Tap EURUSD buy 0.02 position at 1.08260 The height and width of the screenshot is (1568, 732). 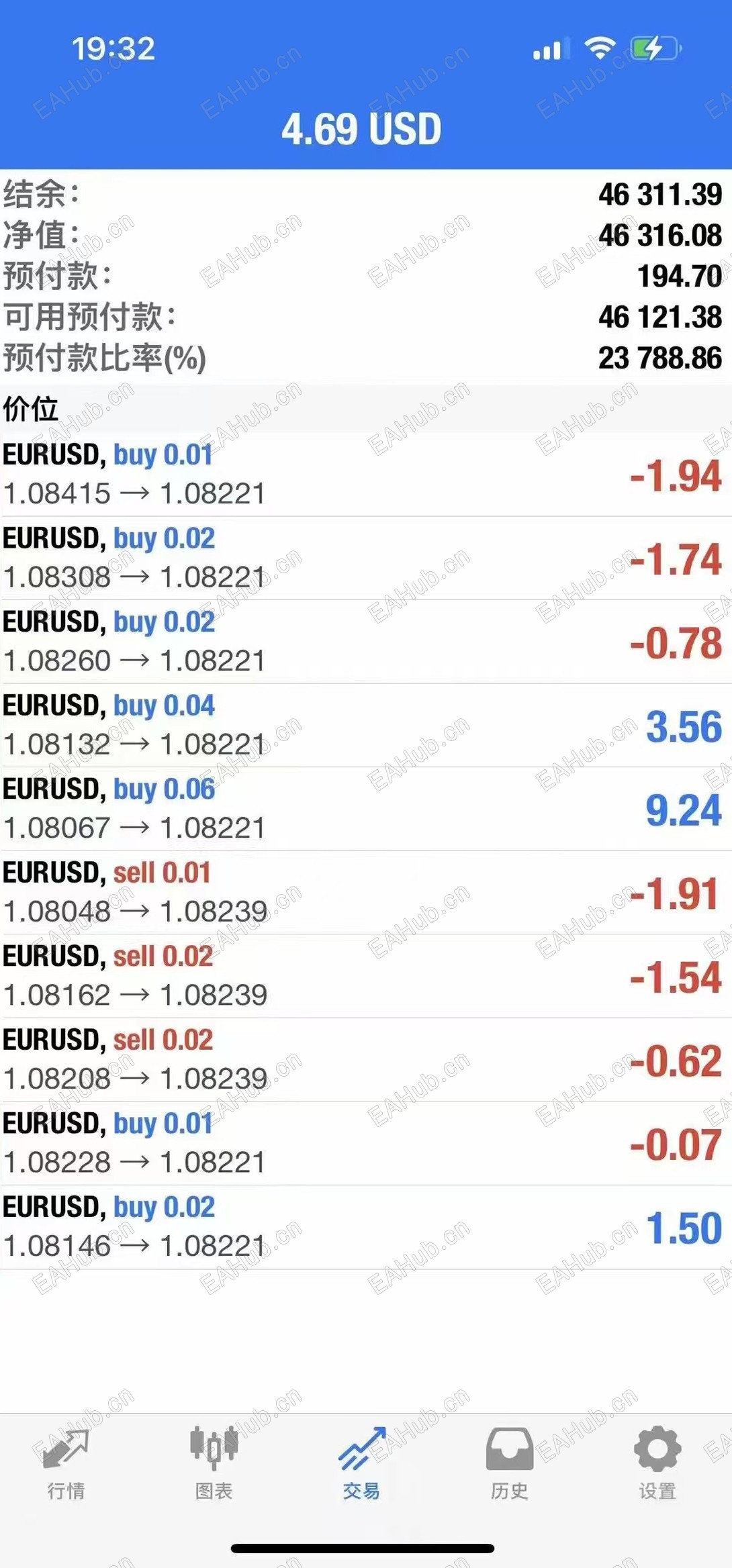366,642
